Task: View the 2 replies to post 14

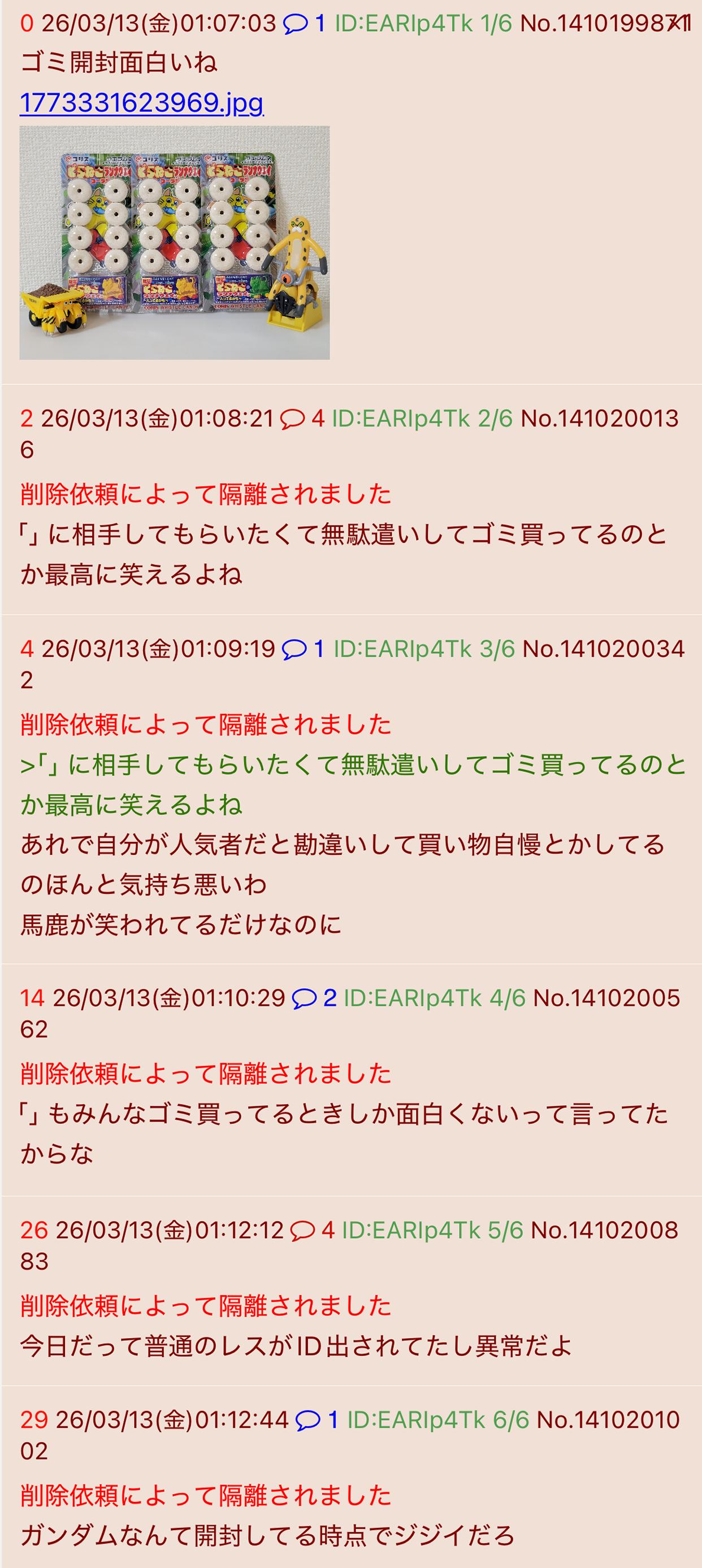Action: (314, 998)
